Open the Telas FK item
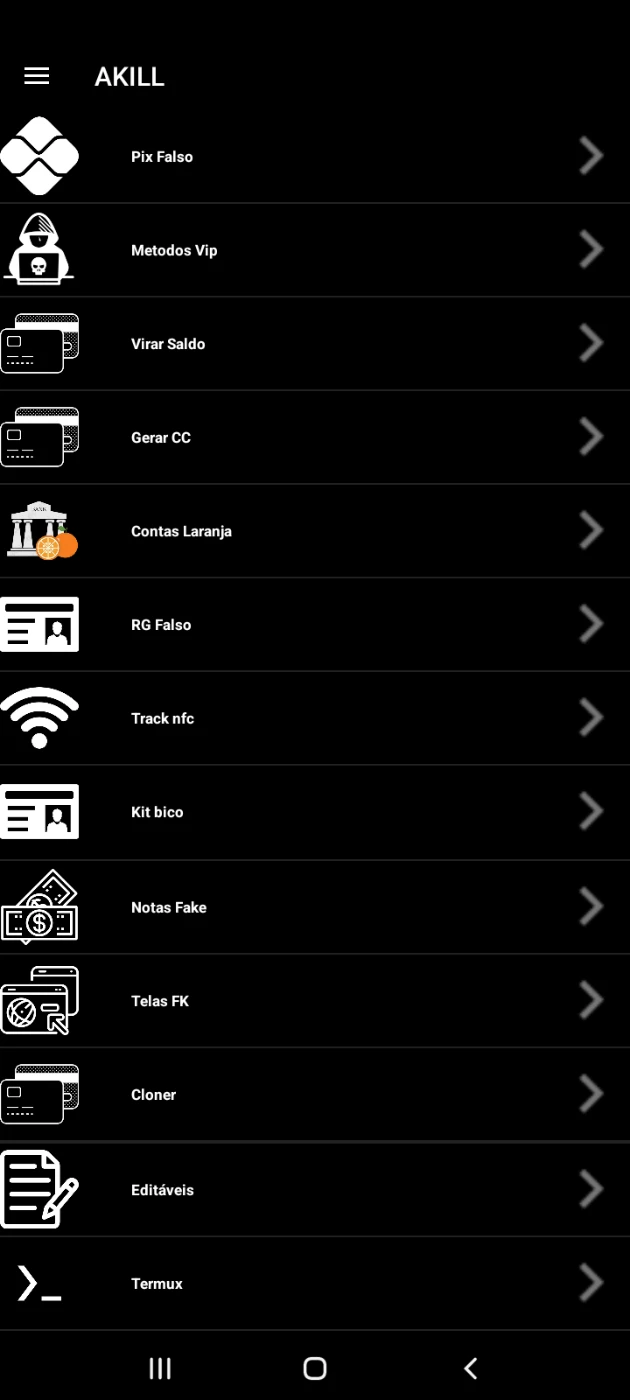Image resolution: width=630 pixels, height=1400 pixels. point(315,1001)
